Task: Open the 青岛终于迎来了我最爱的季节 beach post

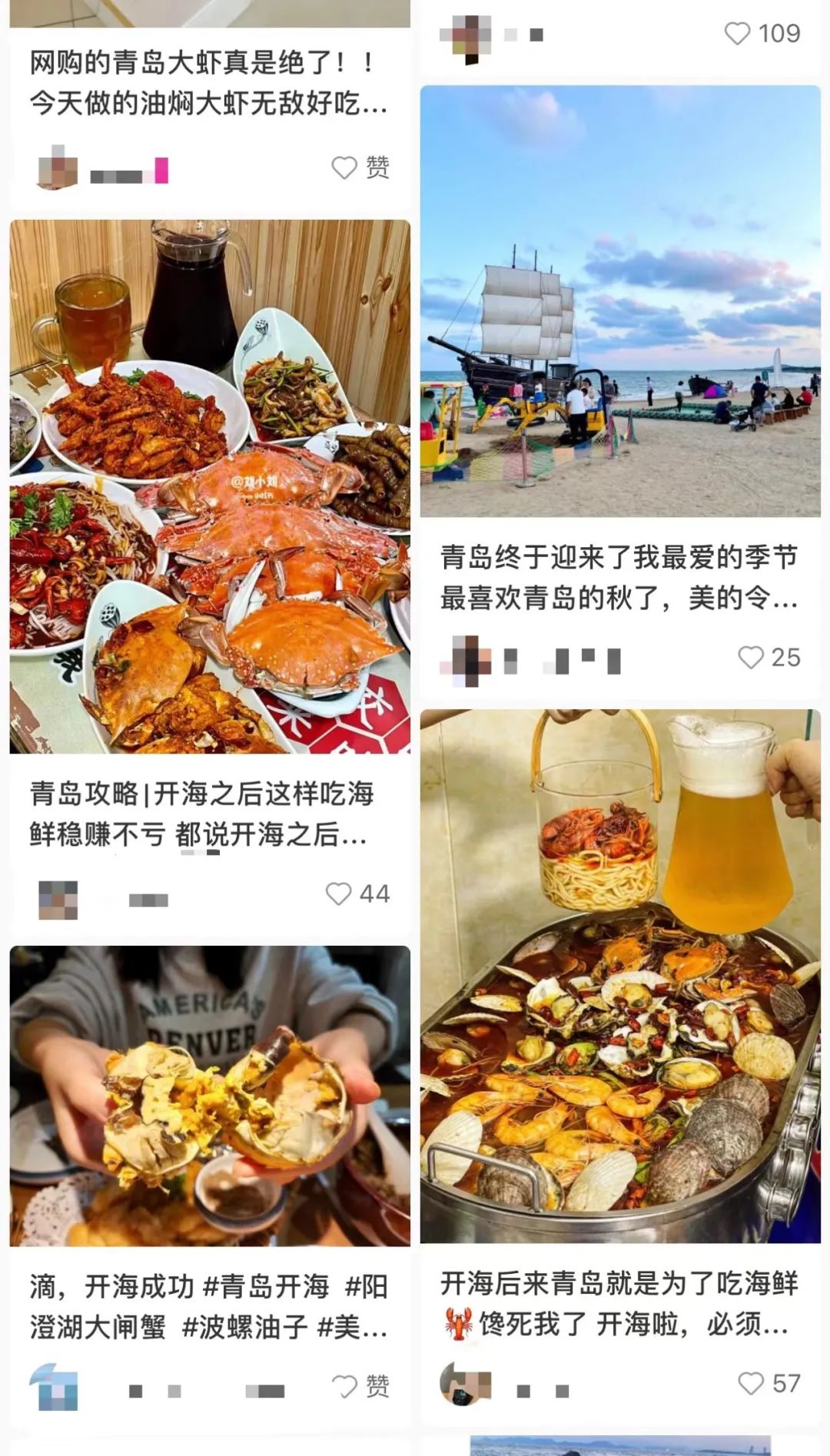Action: click(620, 301)
